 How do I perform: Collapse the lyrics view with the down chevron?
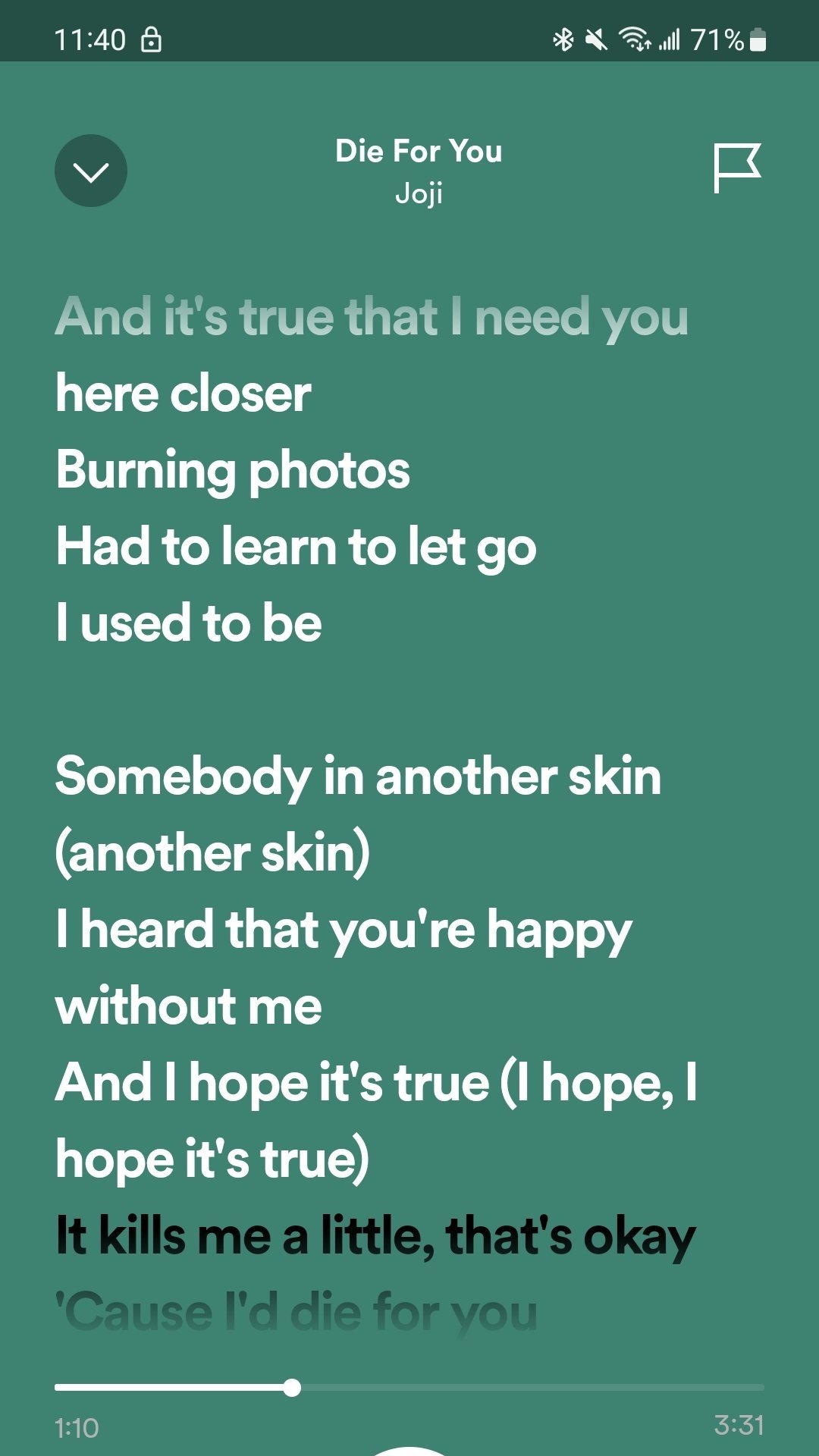(91, 171)
